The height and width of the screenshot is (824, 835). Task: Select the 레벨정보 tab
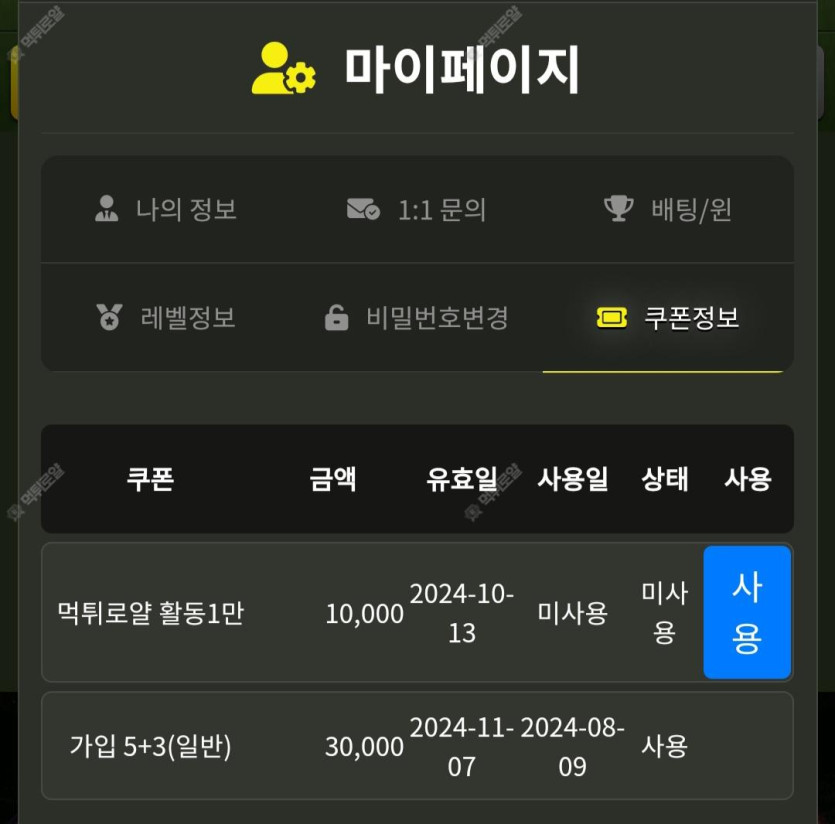coord(166,318)
